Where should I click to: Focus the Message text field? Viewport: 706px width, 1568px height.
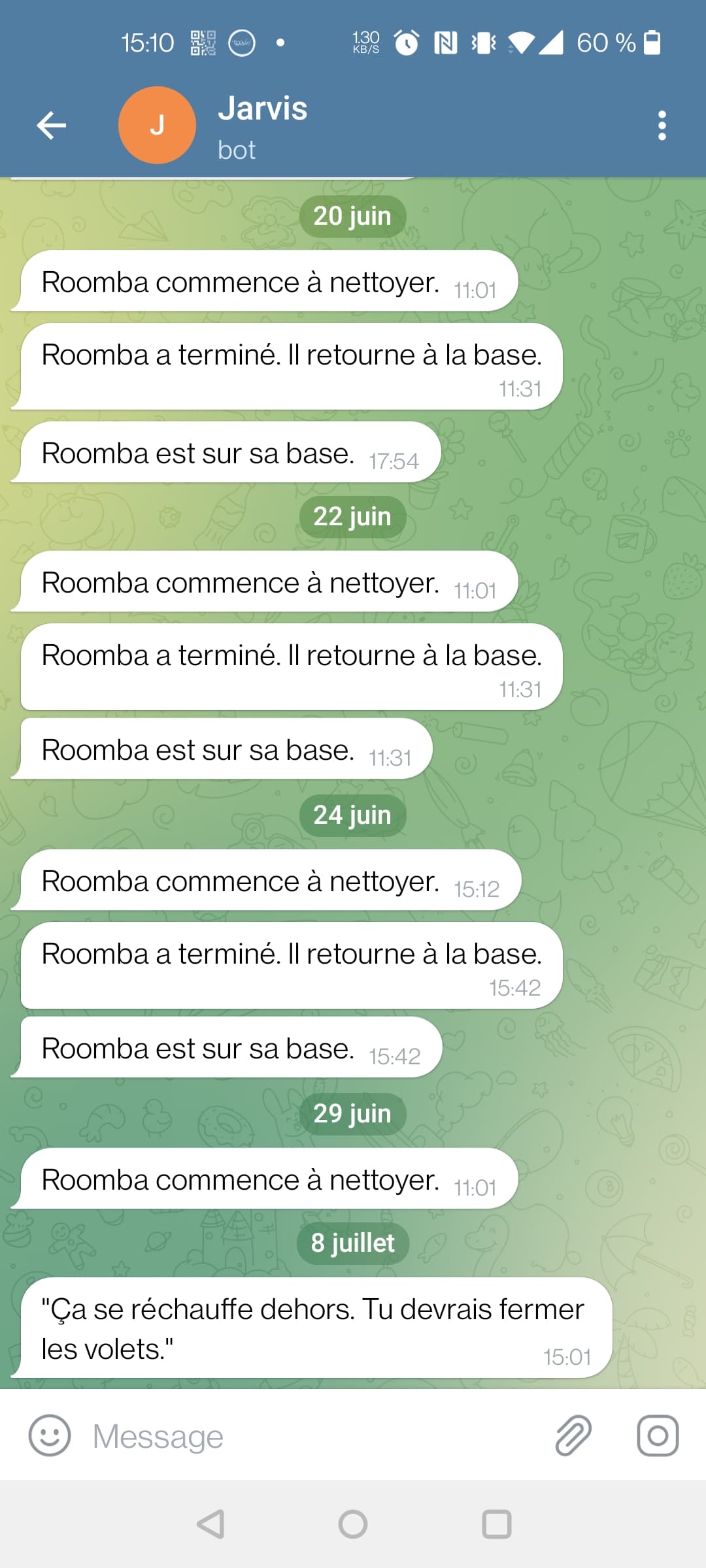pos(314,1435)
